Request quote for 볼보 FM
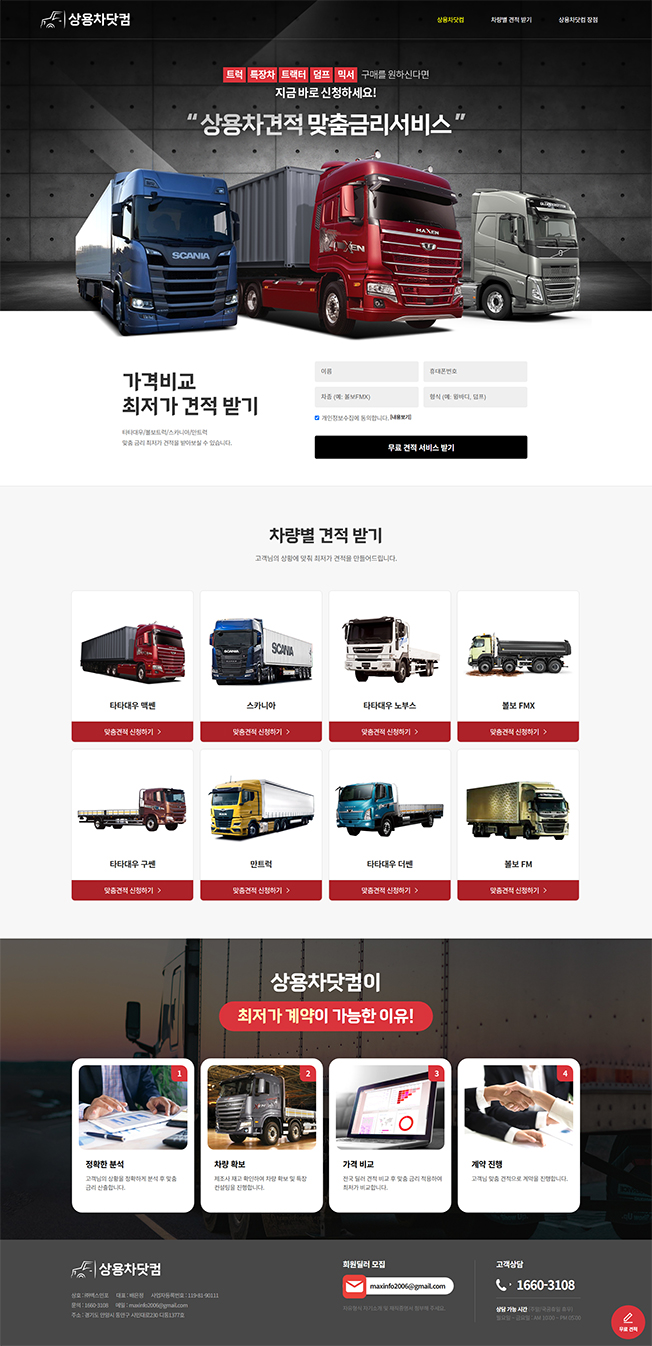The height and width of the screenshot is (1346, 652). (518, 890)
